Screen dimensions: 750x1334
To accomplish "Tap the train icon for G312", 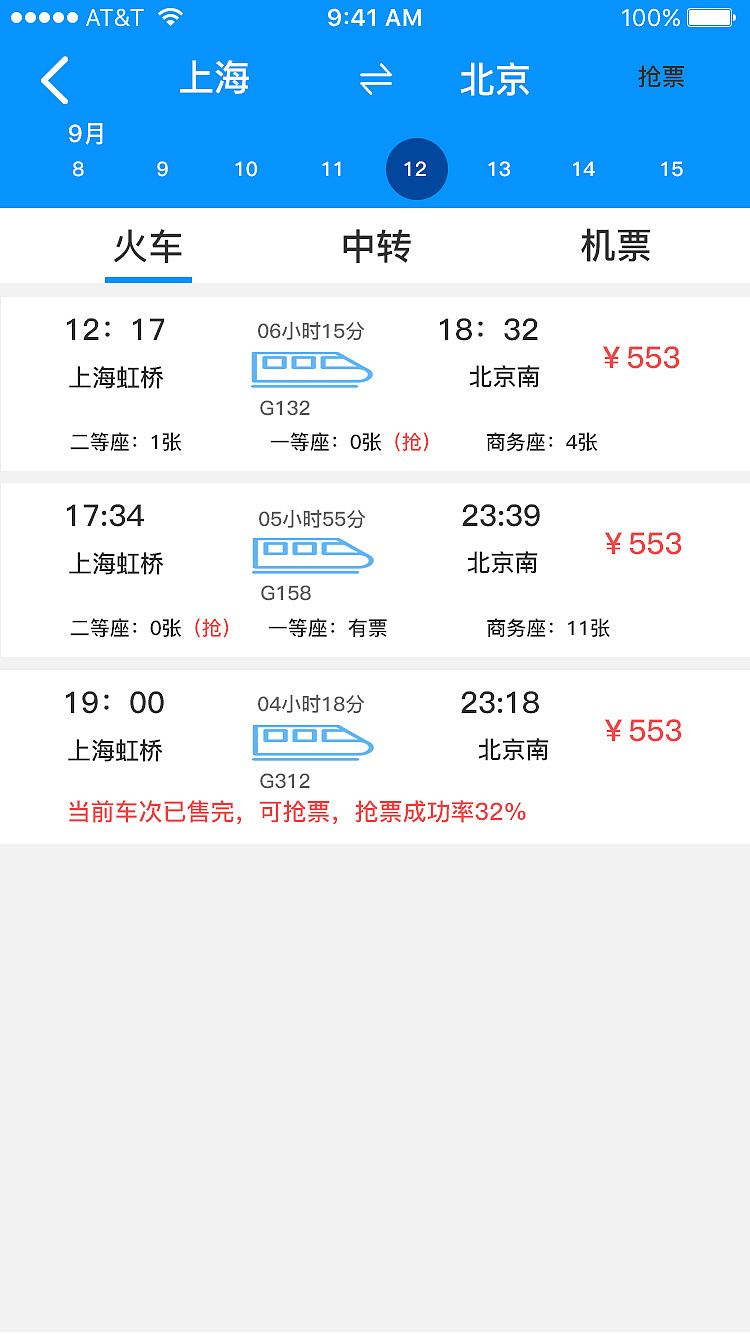I will point(312,741).
